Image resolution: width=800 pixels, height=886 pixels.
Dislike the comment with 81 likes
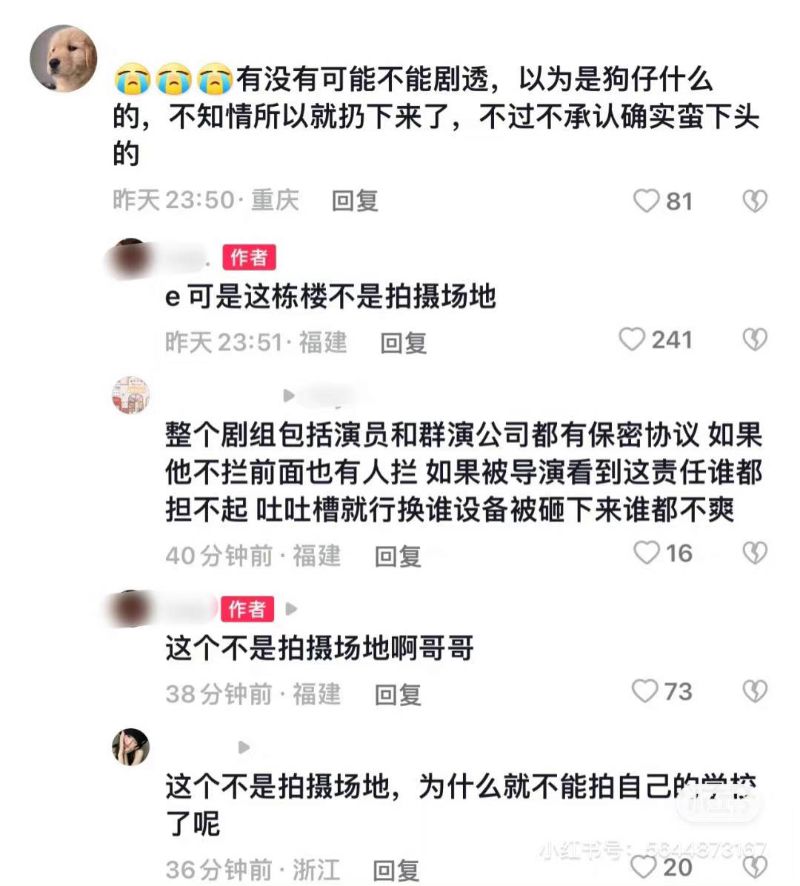click(754, 201)
